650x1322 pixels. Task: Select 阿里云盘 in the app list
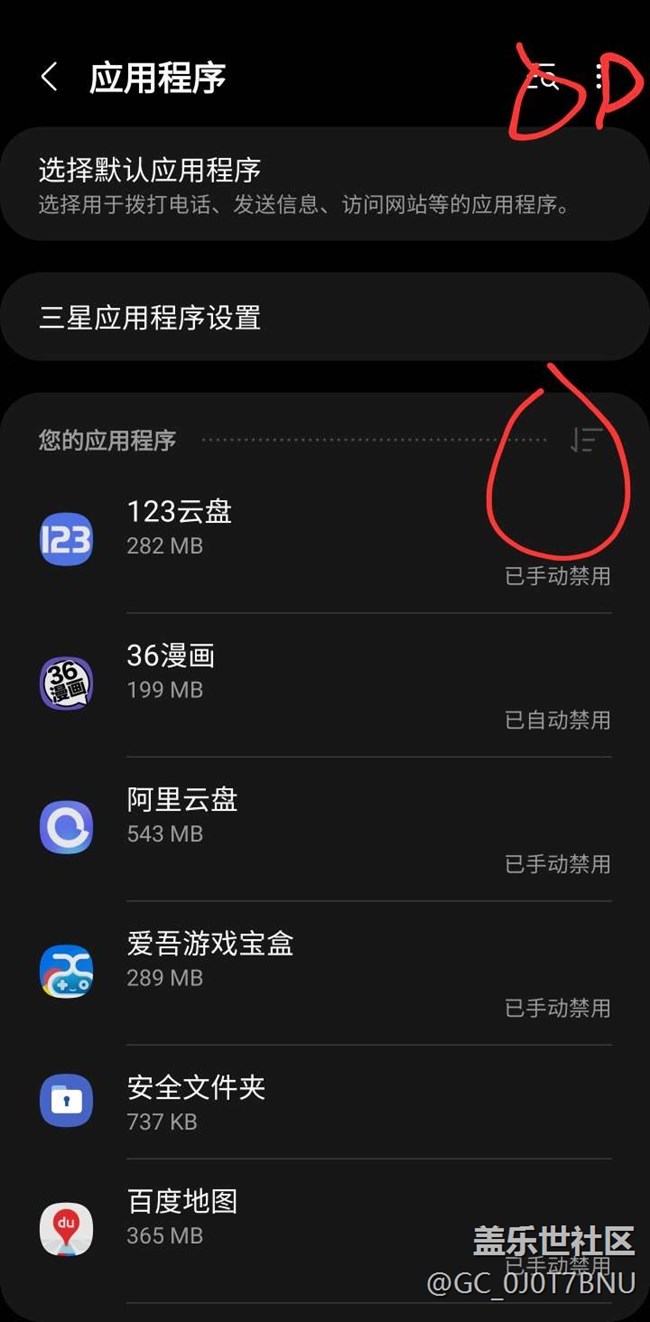point(324,828)
